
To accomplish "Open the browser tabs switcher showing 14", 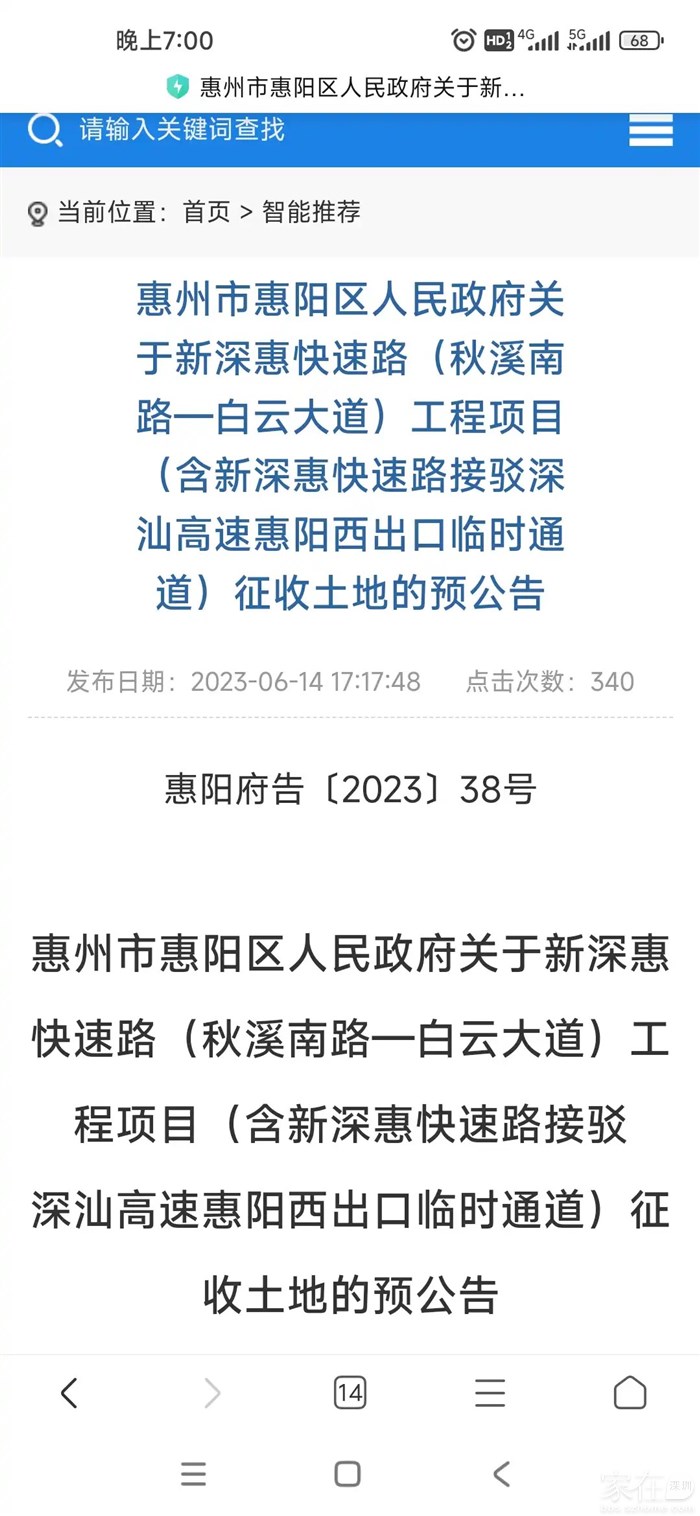I will [349, 1392].
